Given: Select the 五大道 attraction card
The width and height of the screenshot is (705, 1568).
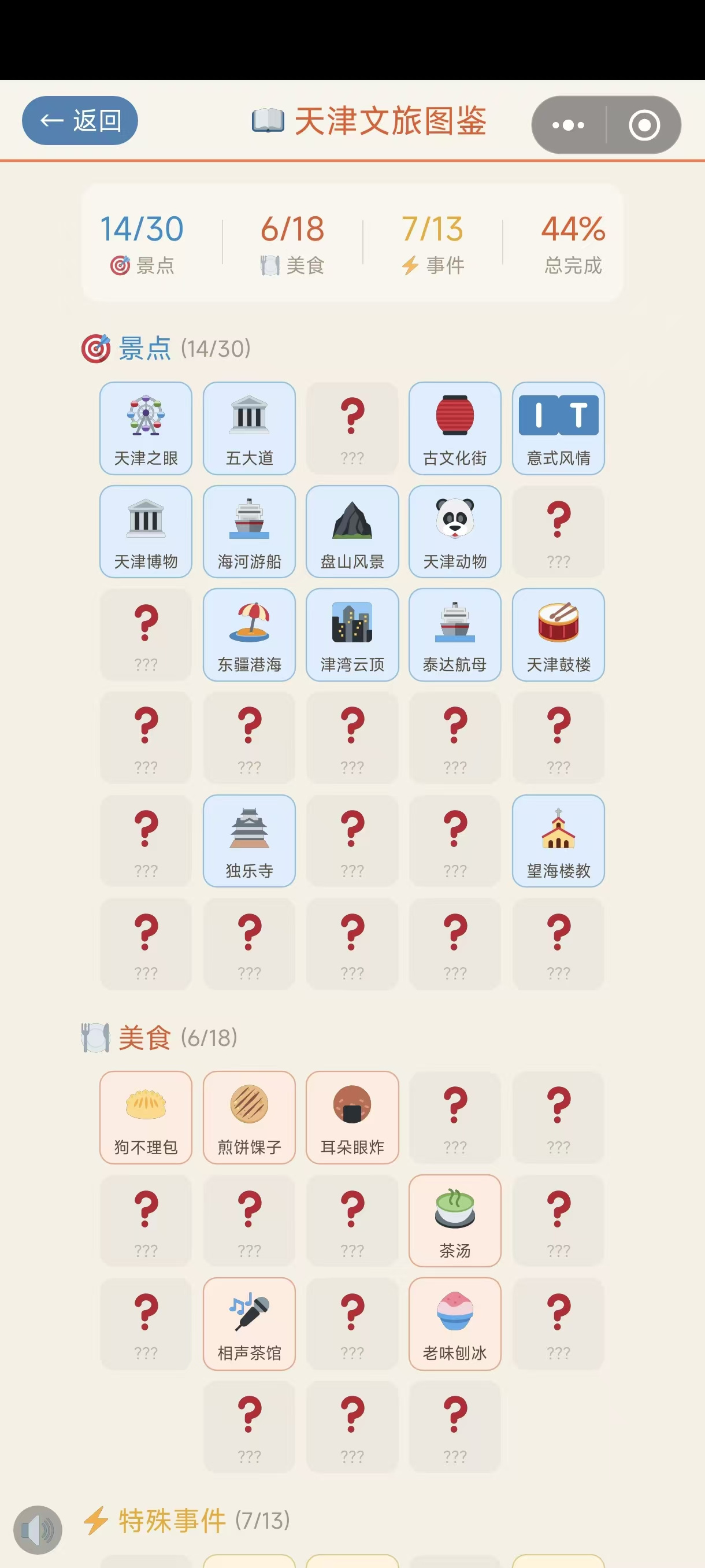Looking at the screenshot, I should (x=250, y=428).
